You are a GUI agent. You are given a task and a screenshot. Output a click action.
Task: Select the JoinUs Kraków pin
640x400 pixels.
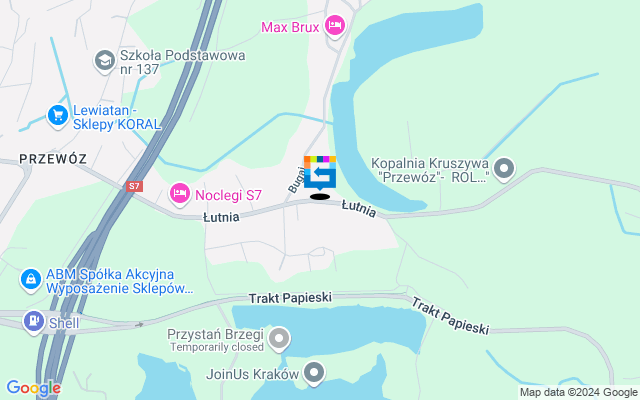pos(315,374)
